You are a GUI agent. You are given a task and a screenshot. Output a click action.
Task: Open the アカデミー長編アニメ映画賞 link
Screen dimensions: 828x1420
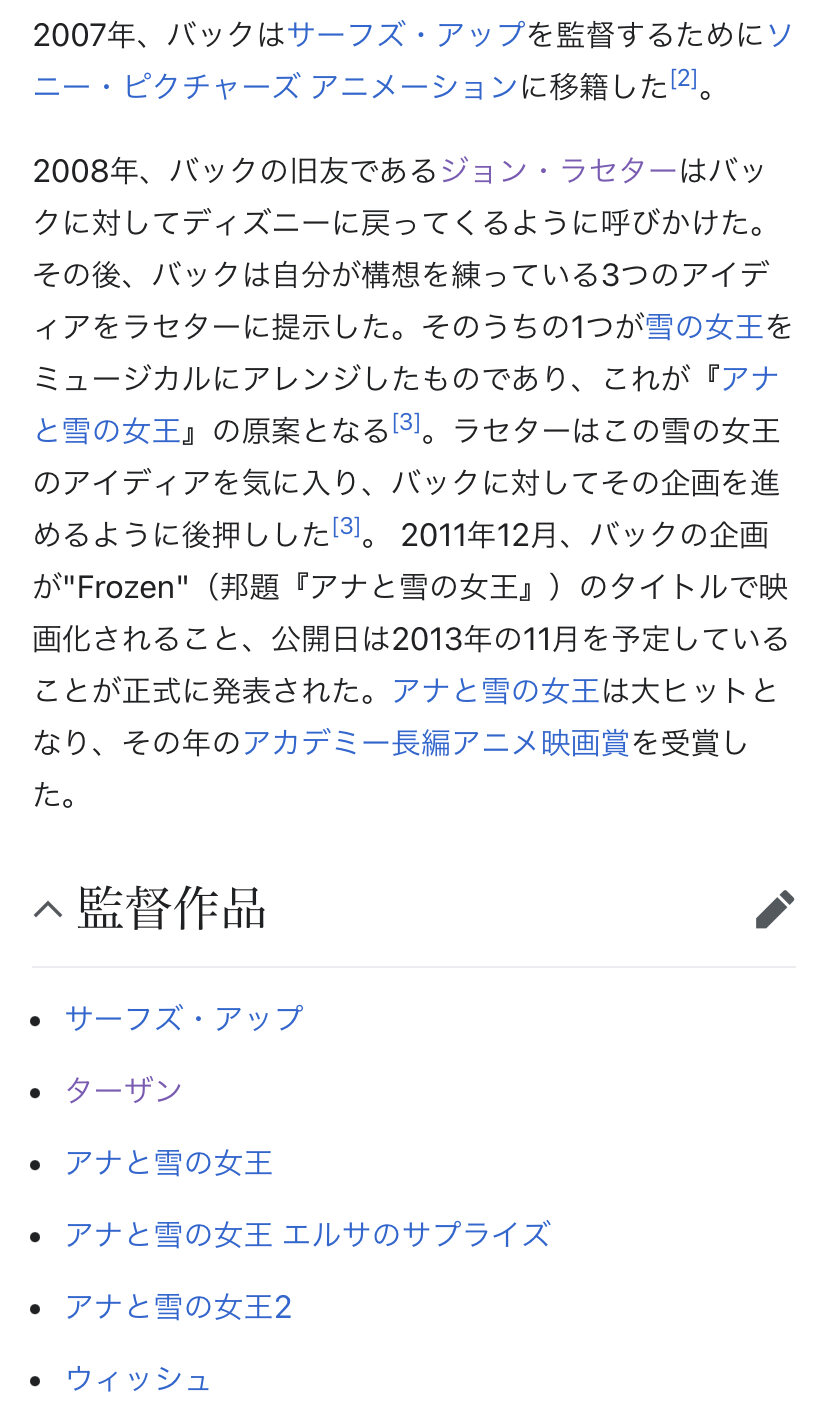tap(436, 743)
